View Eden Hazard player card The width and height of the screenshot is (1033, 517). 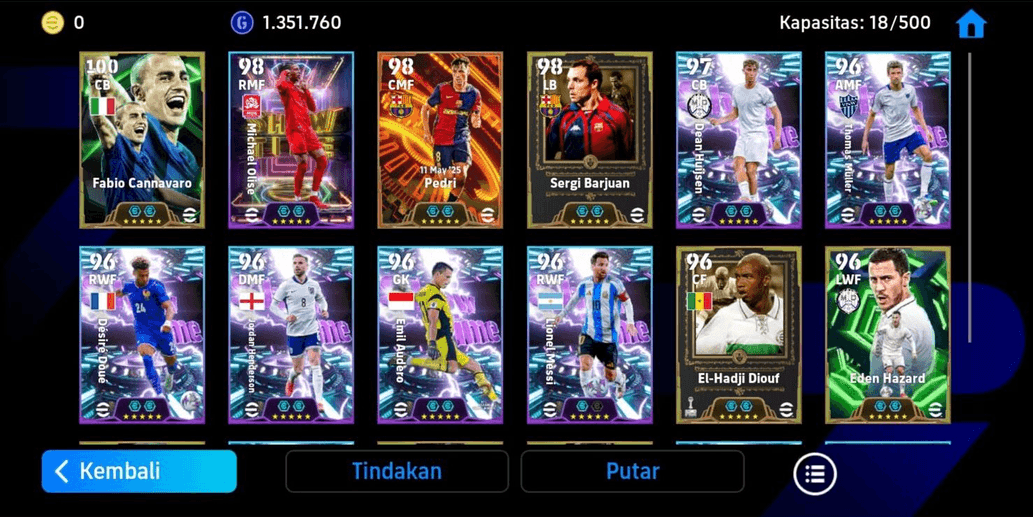point(887,335)
